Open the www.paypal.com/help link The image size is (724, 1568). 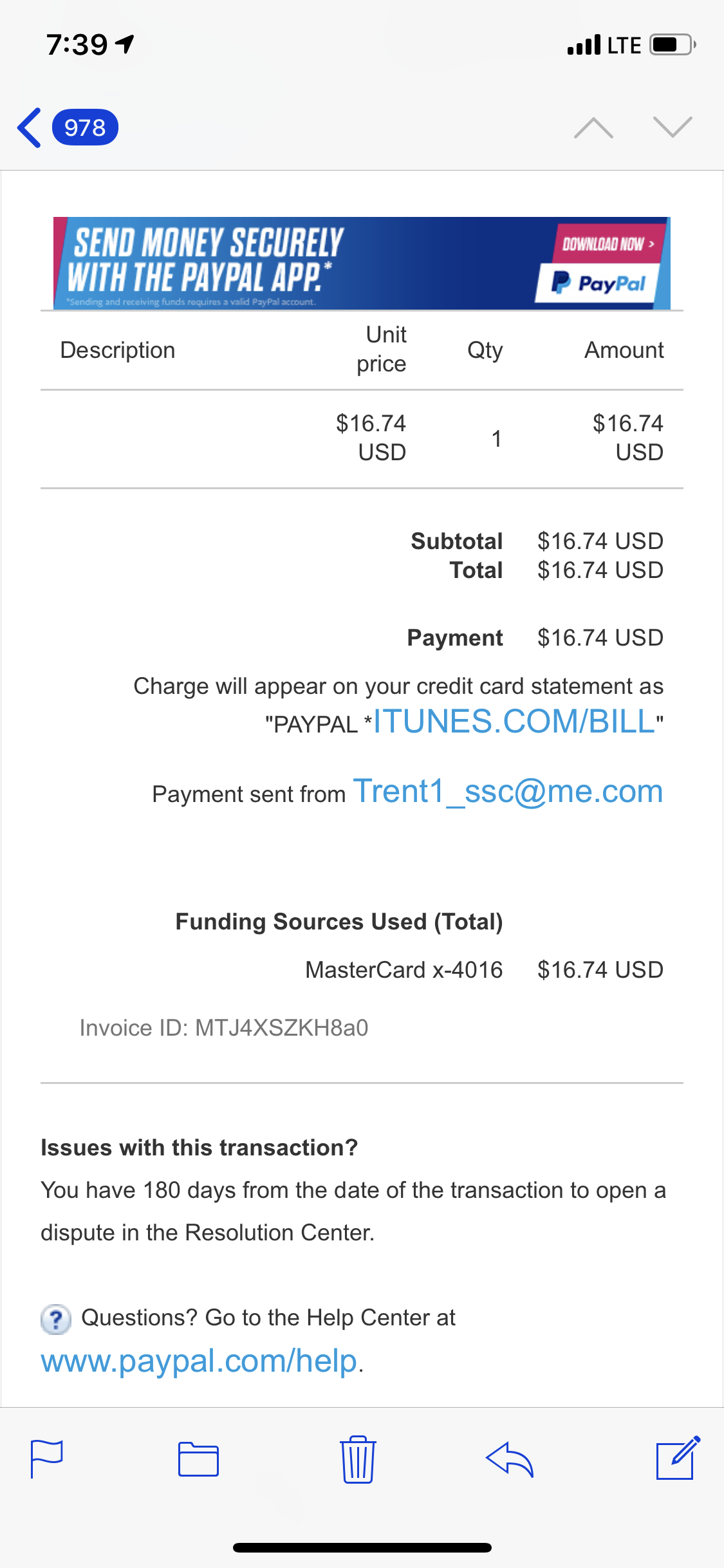point(199,1361)
